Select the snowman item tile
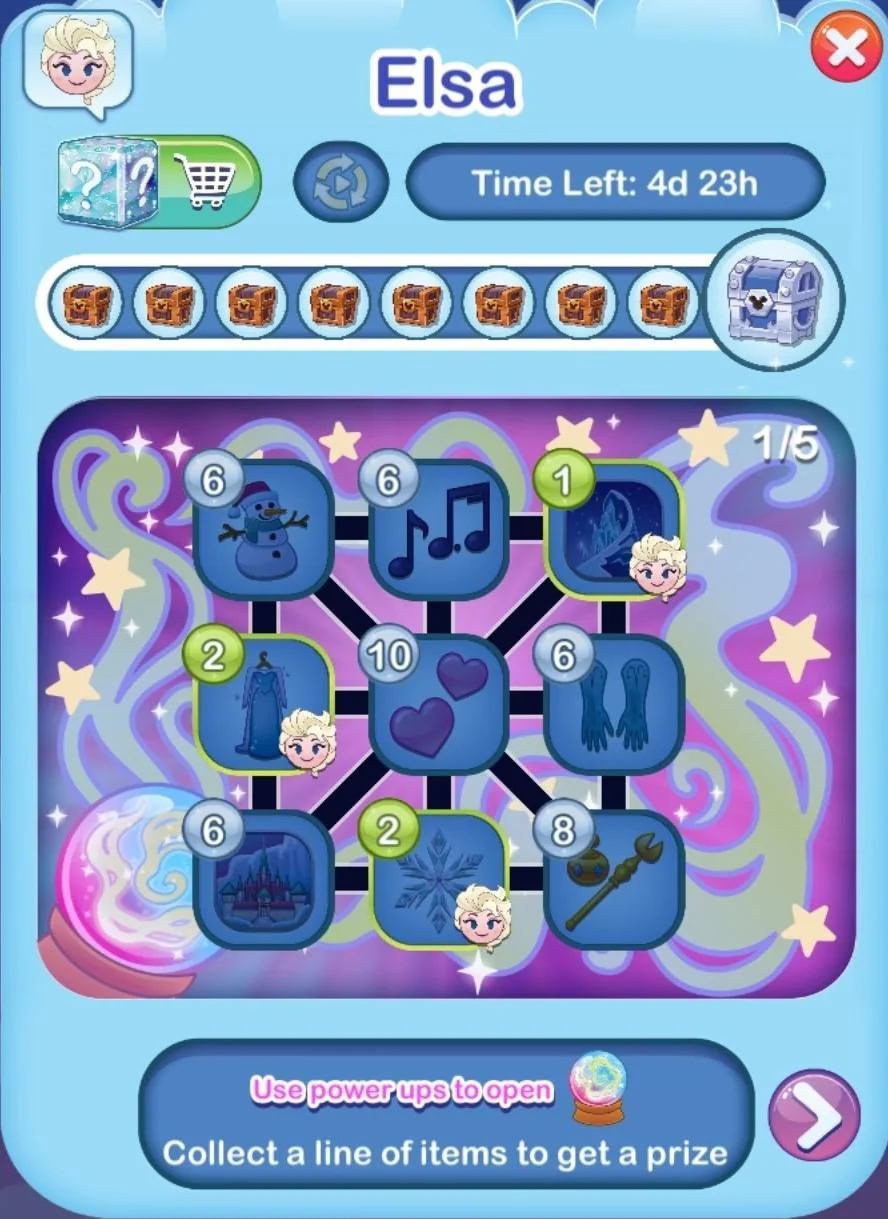 coord(263,530)
